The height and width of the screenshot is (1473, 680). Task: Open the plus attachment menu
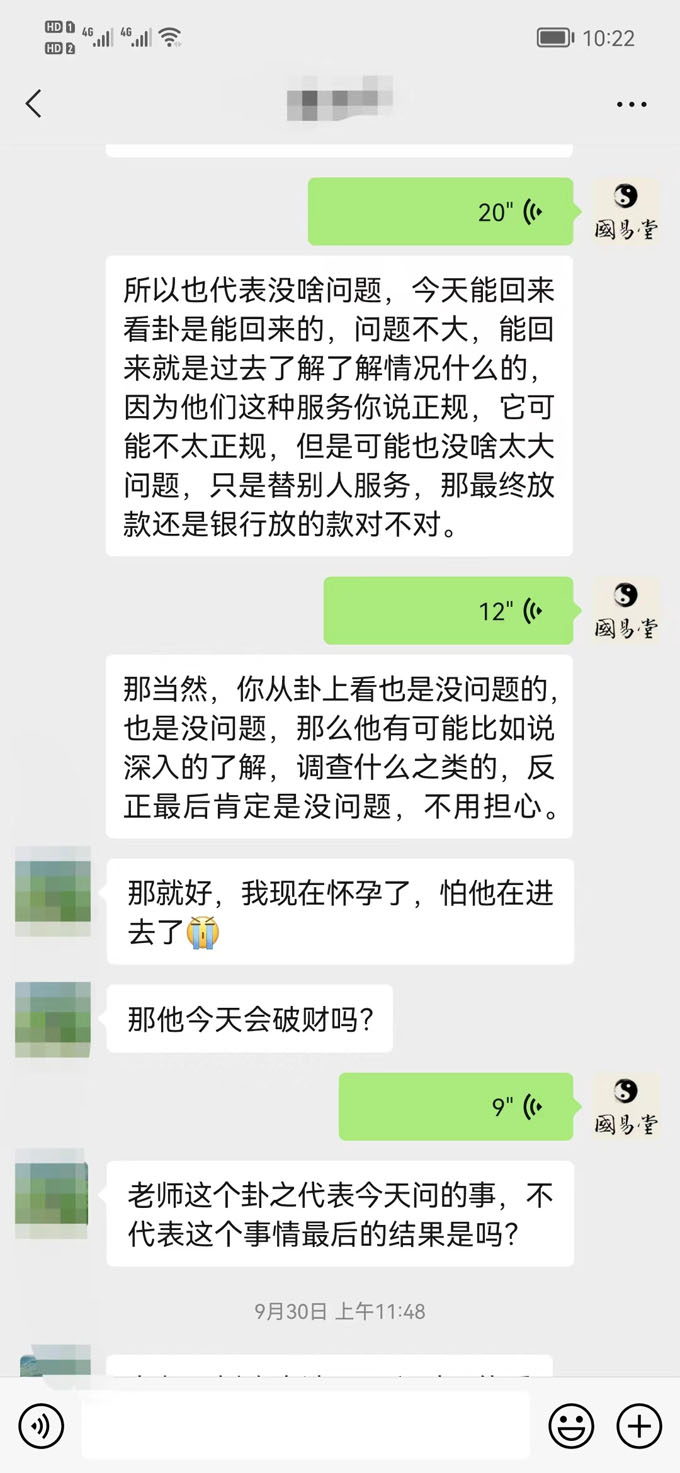[x=638, y=1425]
